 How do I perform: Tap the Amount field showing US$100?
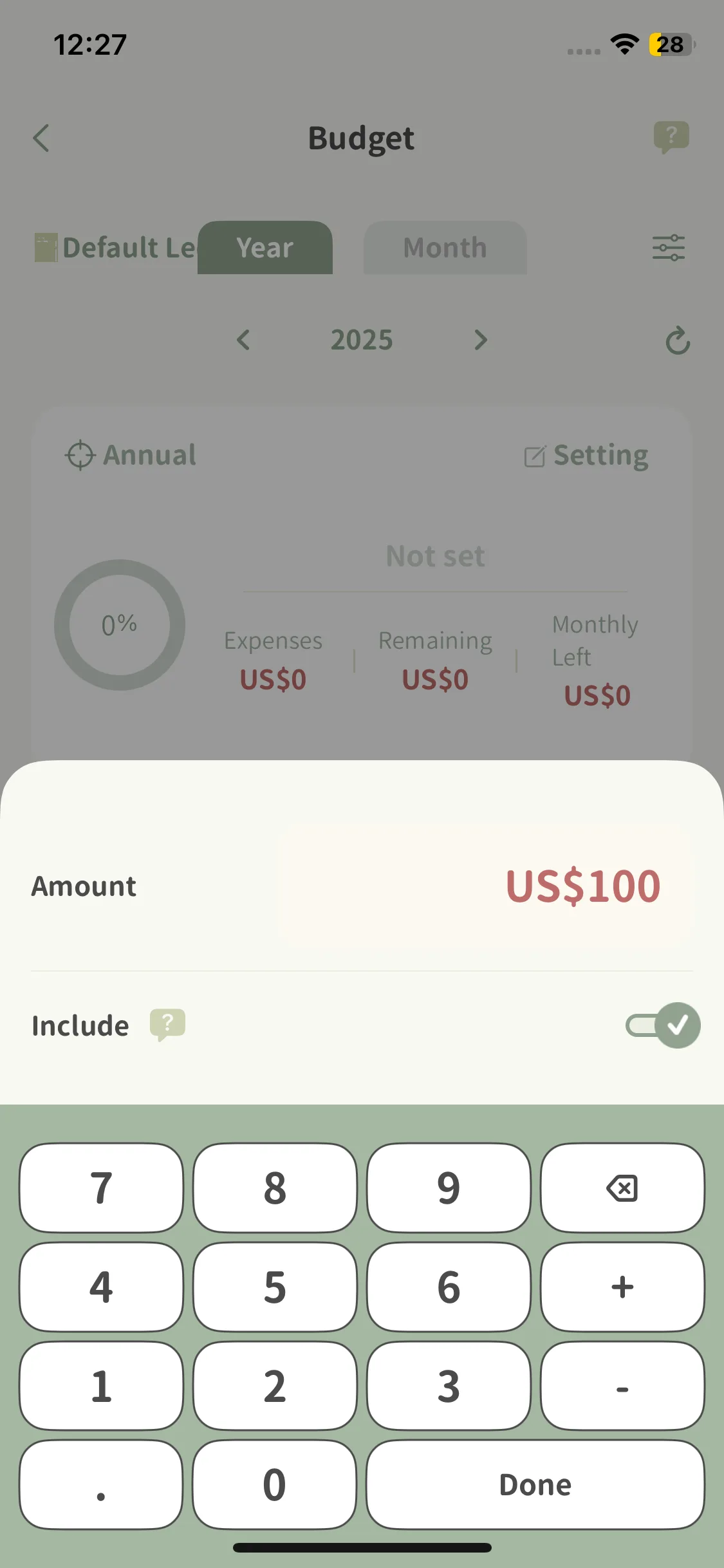(x=487, y=886)
